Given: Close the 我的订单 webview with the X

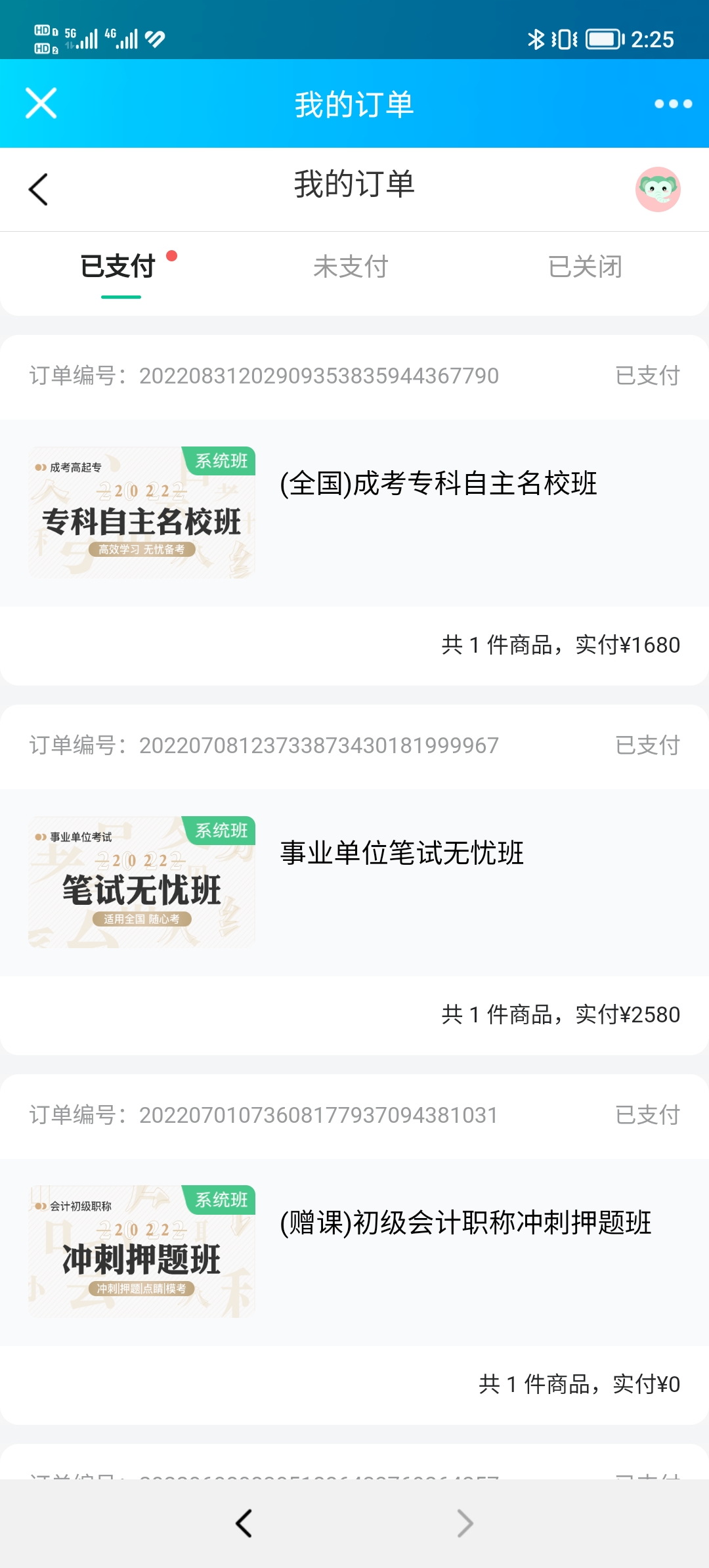Looking at the screenshot, I should (41, 103).
